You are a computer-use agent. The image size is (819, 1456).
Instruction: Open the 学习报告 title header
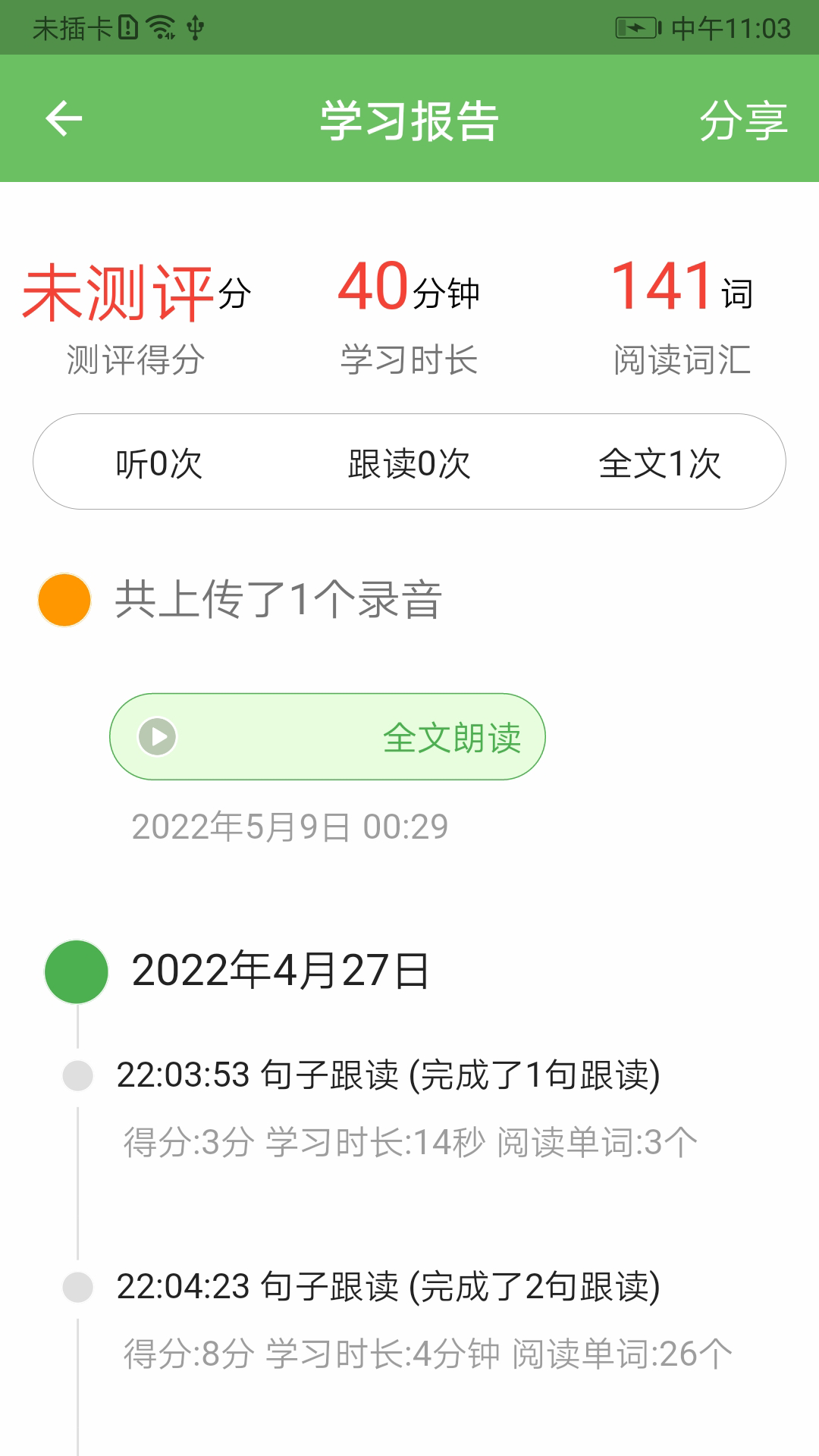pyautogui.click(x=409, y=121)
